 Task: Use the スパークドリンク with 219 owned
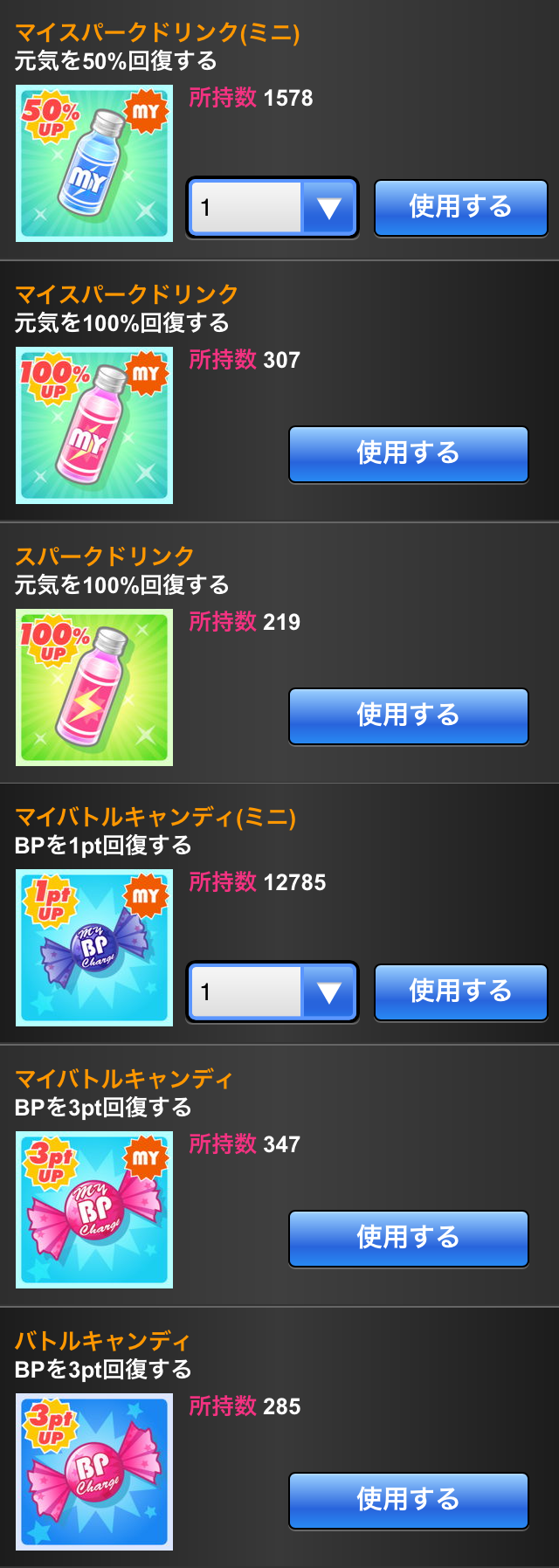pos(408,715)
